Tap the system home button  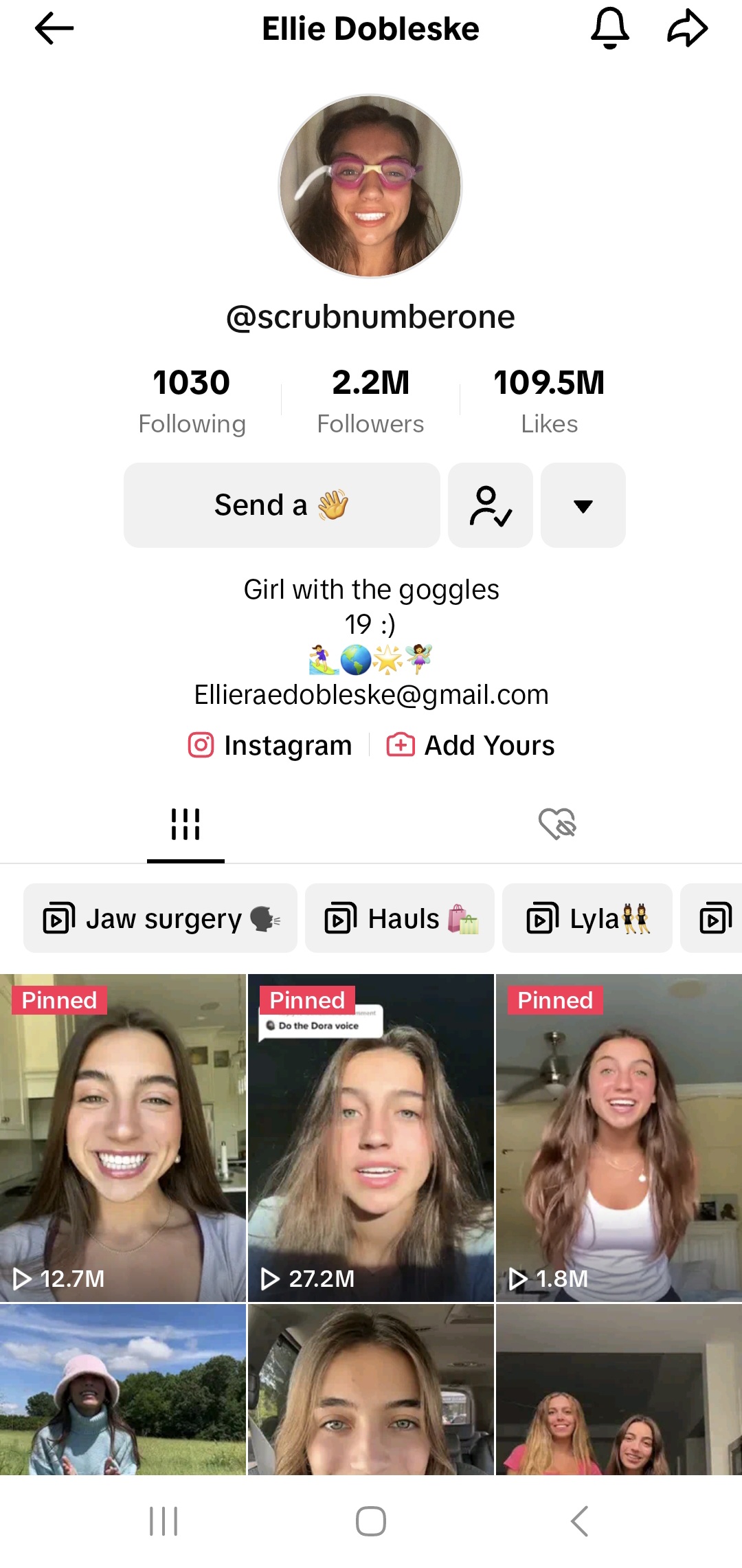click(x=371, y=1521)
